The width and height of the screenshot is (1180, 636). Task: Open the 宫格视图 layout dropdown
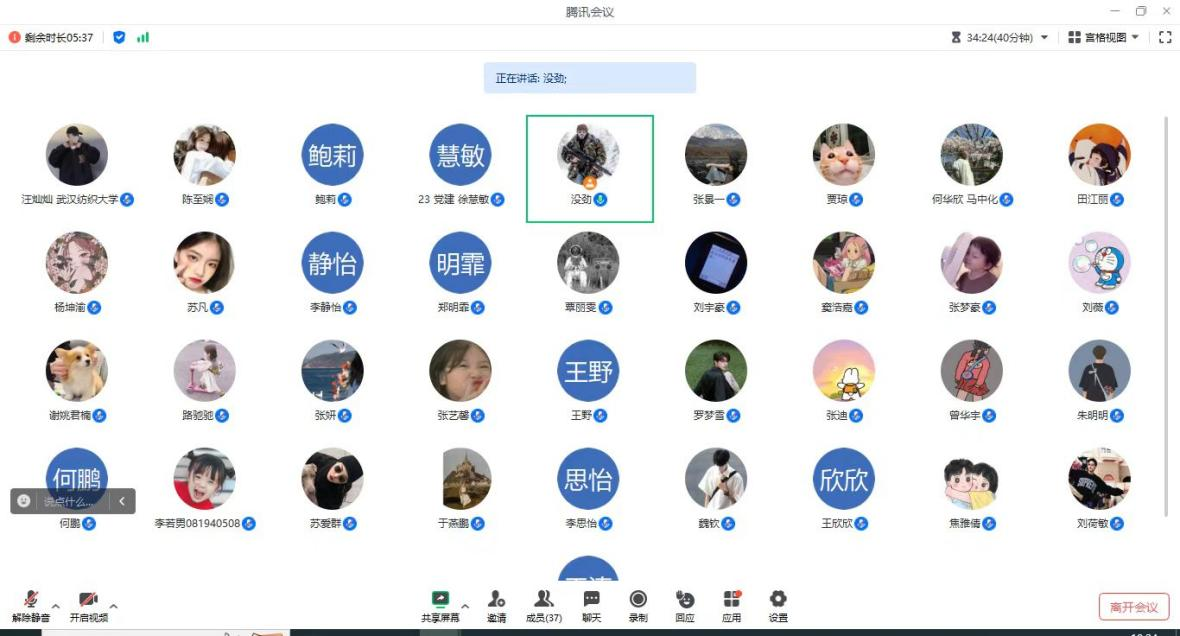[x=1103, y=37]
